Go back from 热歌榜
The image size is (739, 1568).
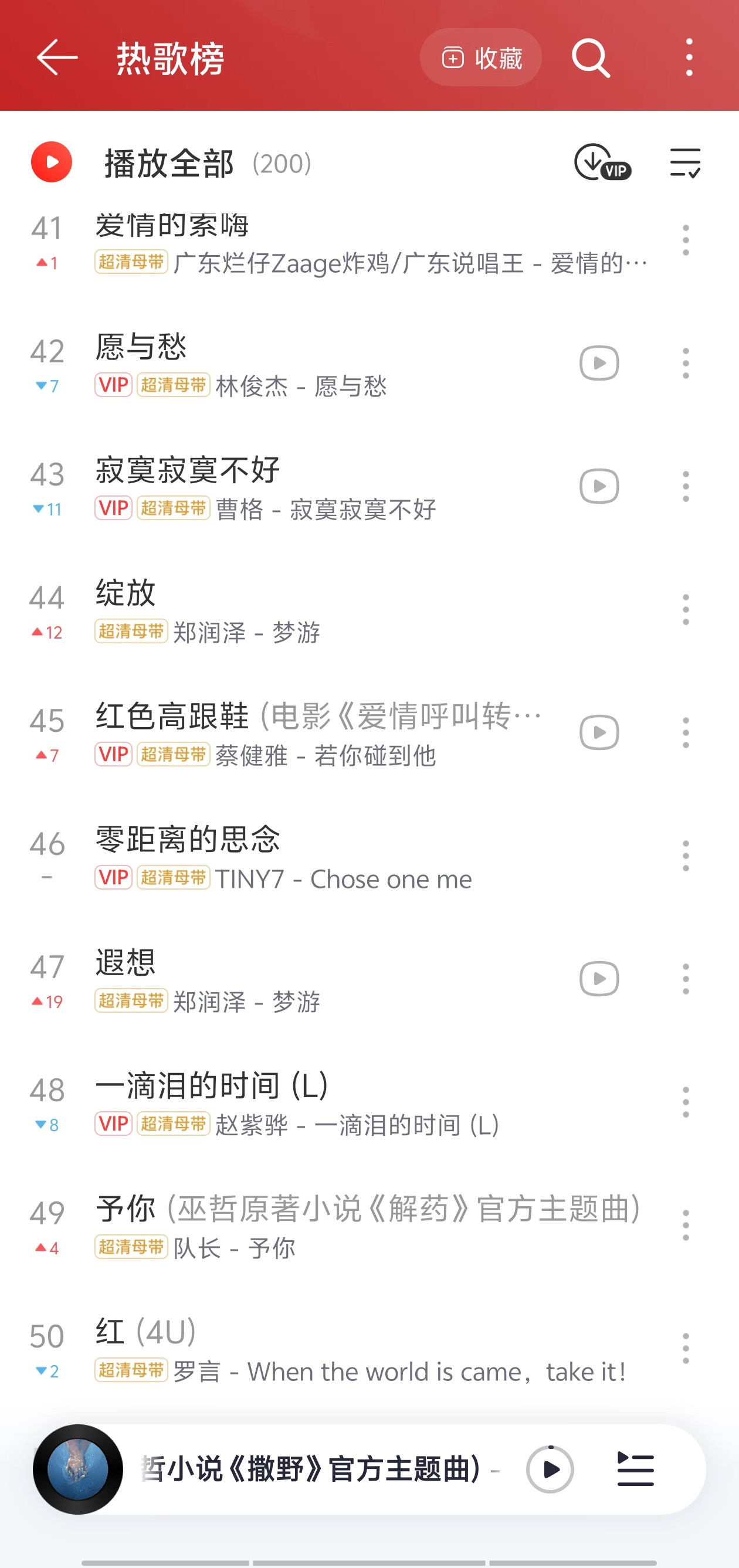tap(57, 57)
